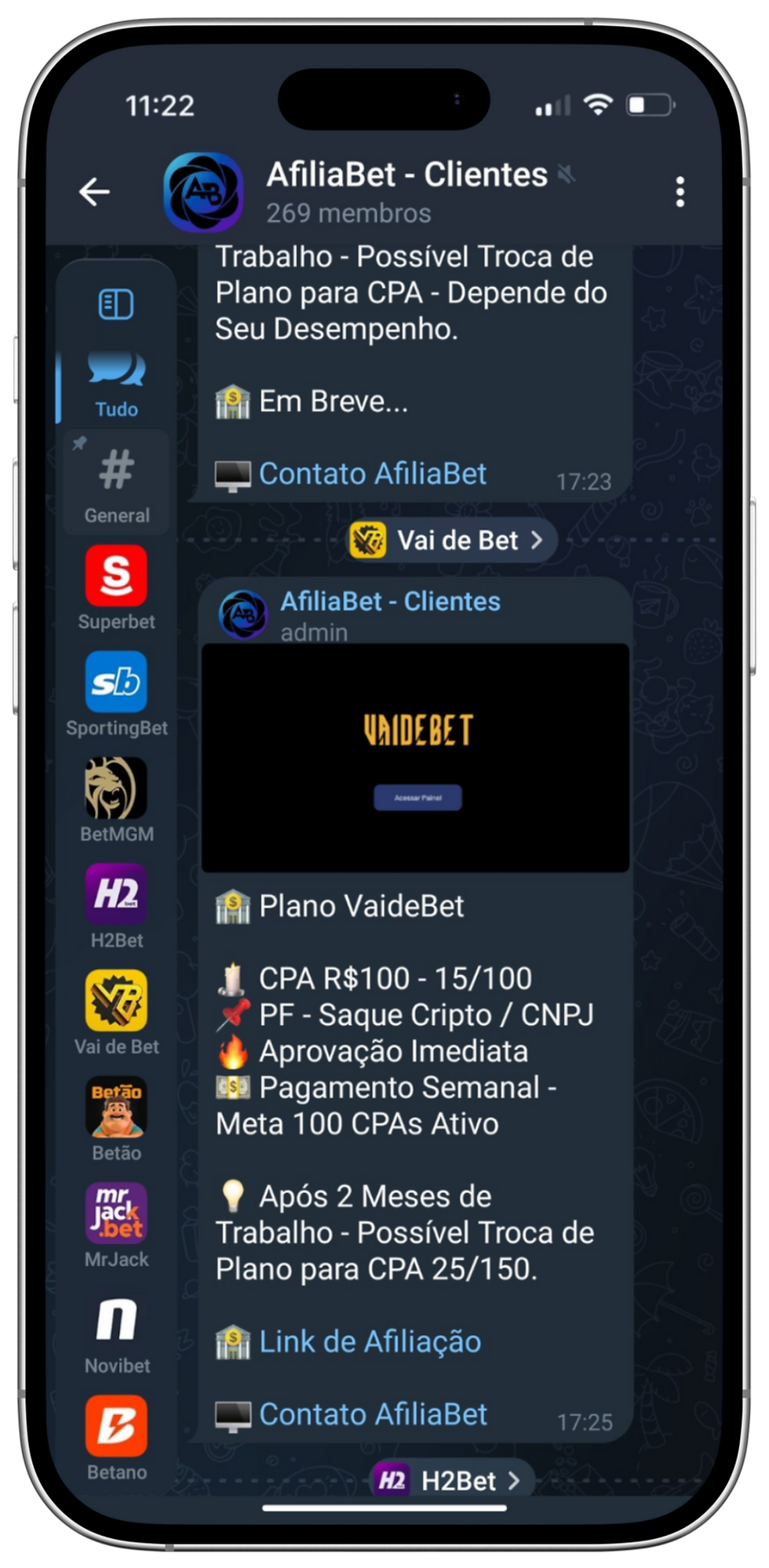
Task: Toggle the topics sidebar layout icon
Action: 116,304
